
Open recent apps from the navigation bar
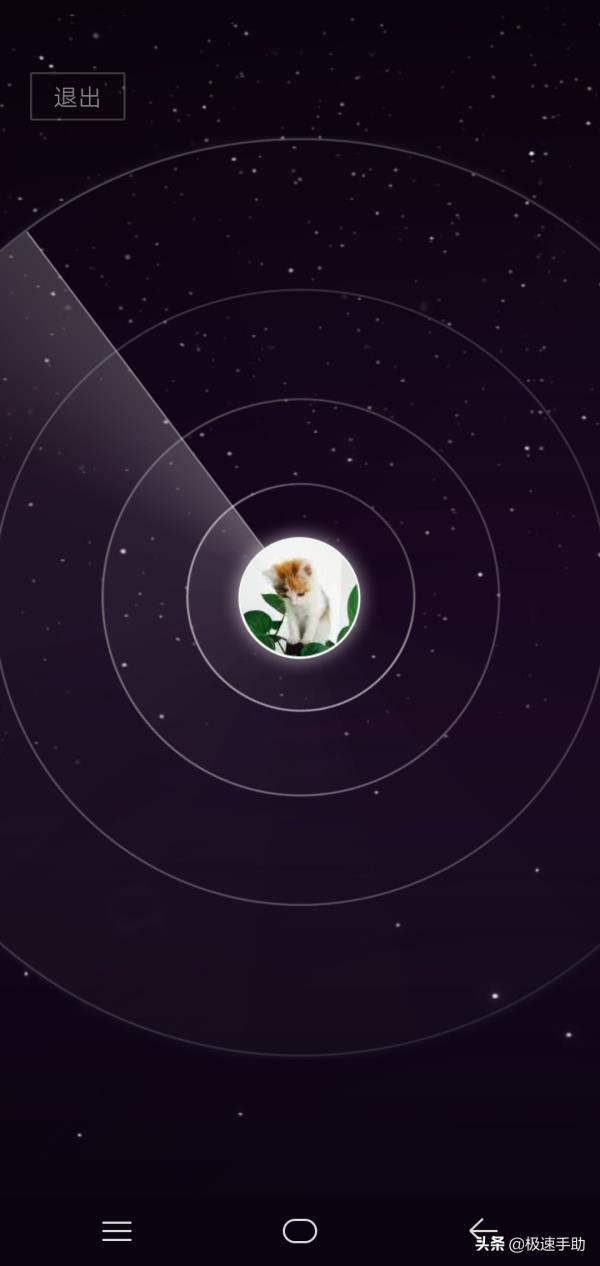117,1231
